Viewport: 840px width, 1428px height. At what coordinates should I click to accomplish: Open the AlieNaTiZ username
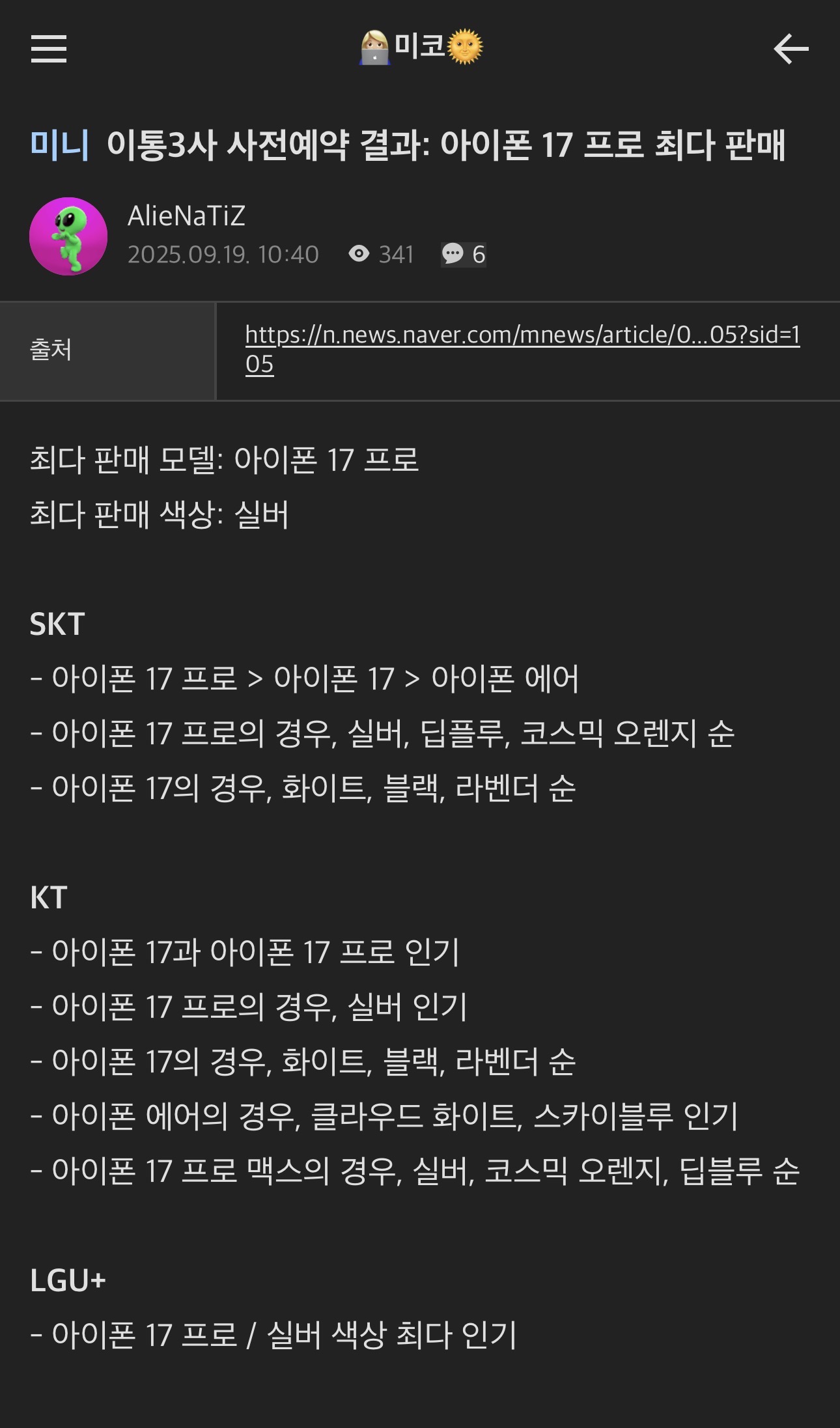pos(186,216)
